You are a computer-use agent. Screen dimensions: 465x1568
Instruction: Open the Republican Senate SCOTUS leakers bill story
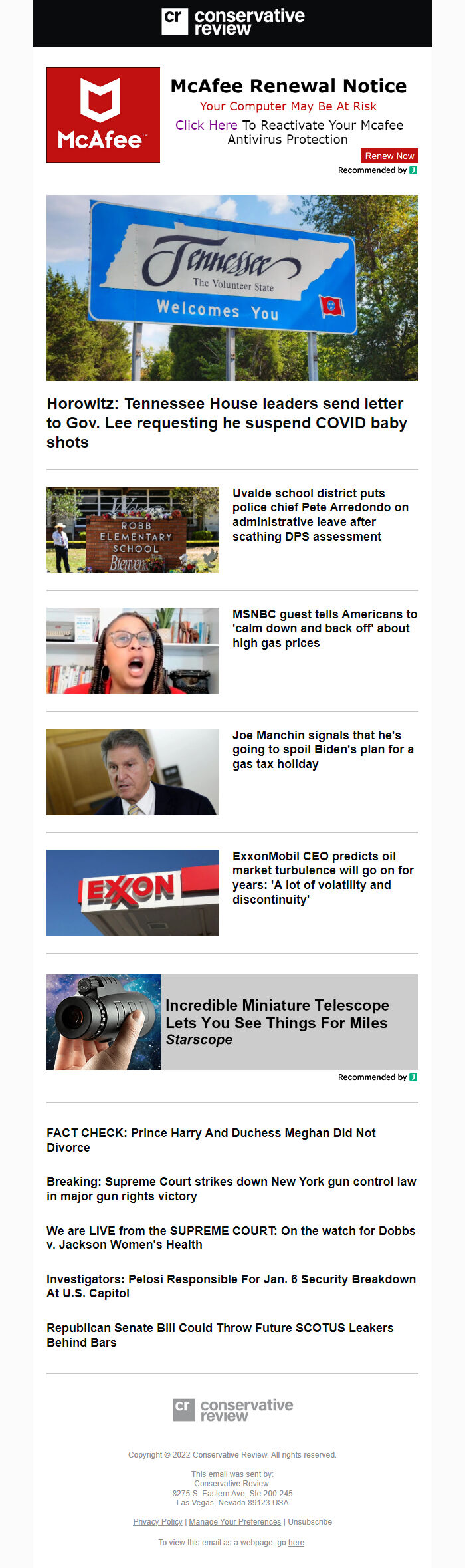click(220, 1335)
